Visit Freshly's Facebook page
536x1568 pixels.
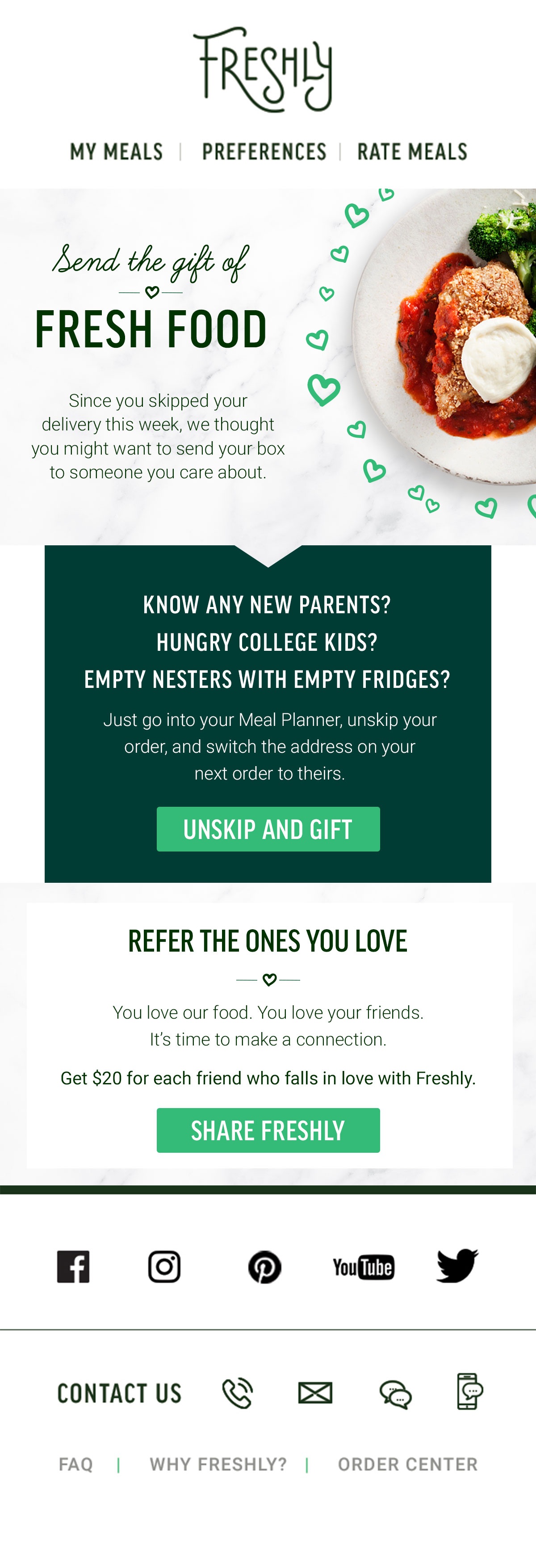(x=73, y=1267)
